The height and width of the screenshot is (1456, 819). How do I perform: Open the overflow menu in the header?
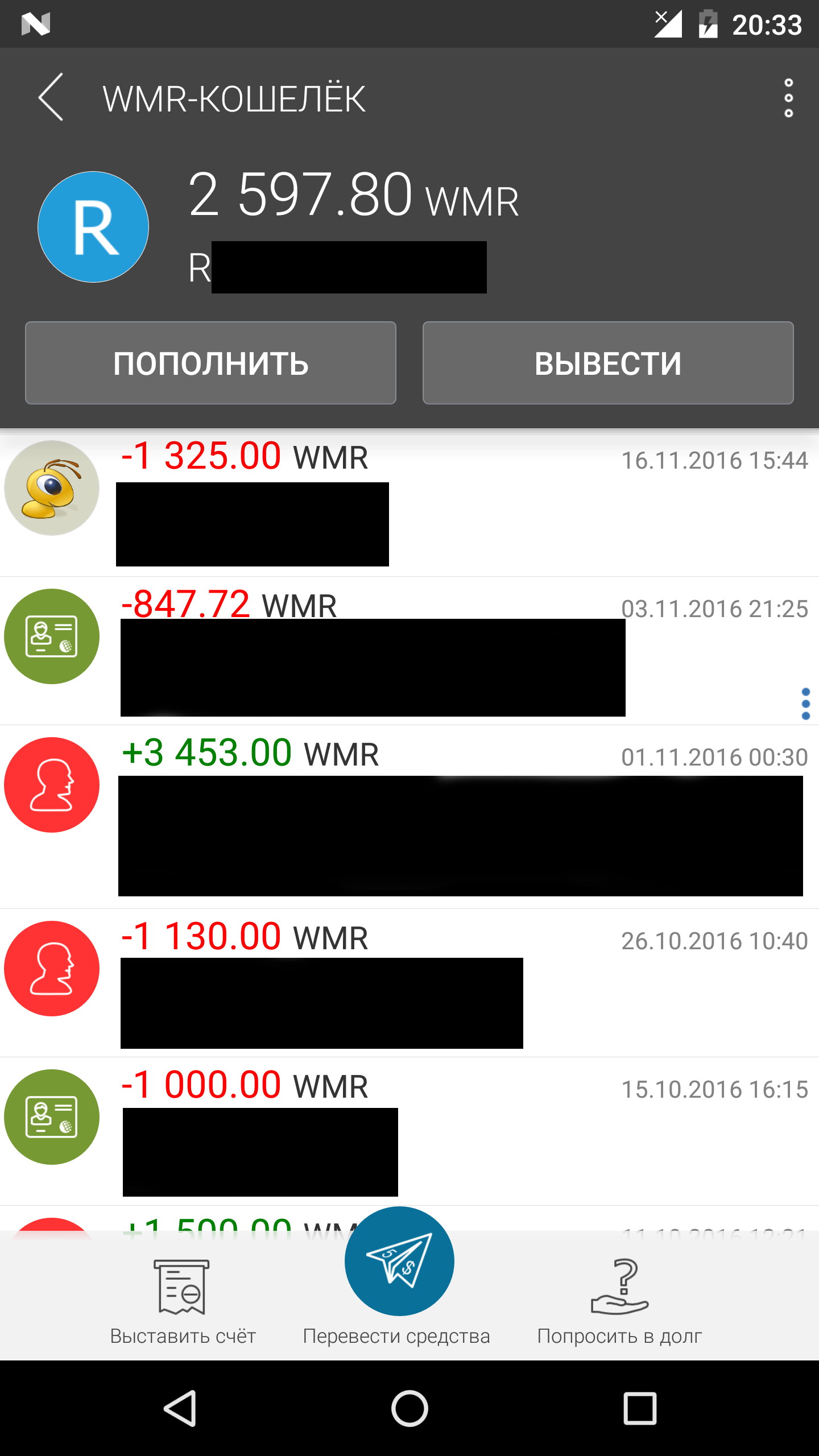(788, 98)
